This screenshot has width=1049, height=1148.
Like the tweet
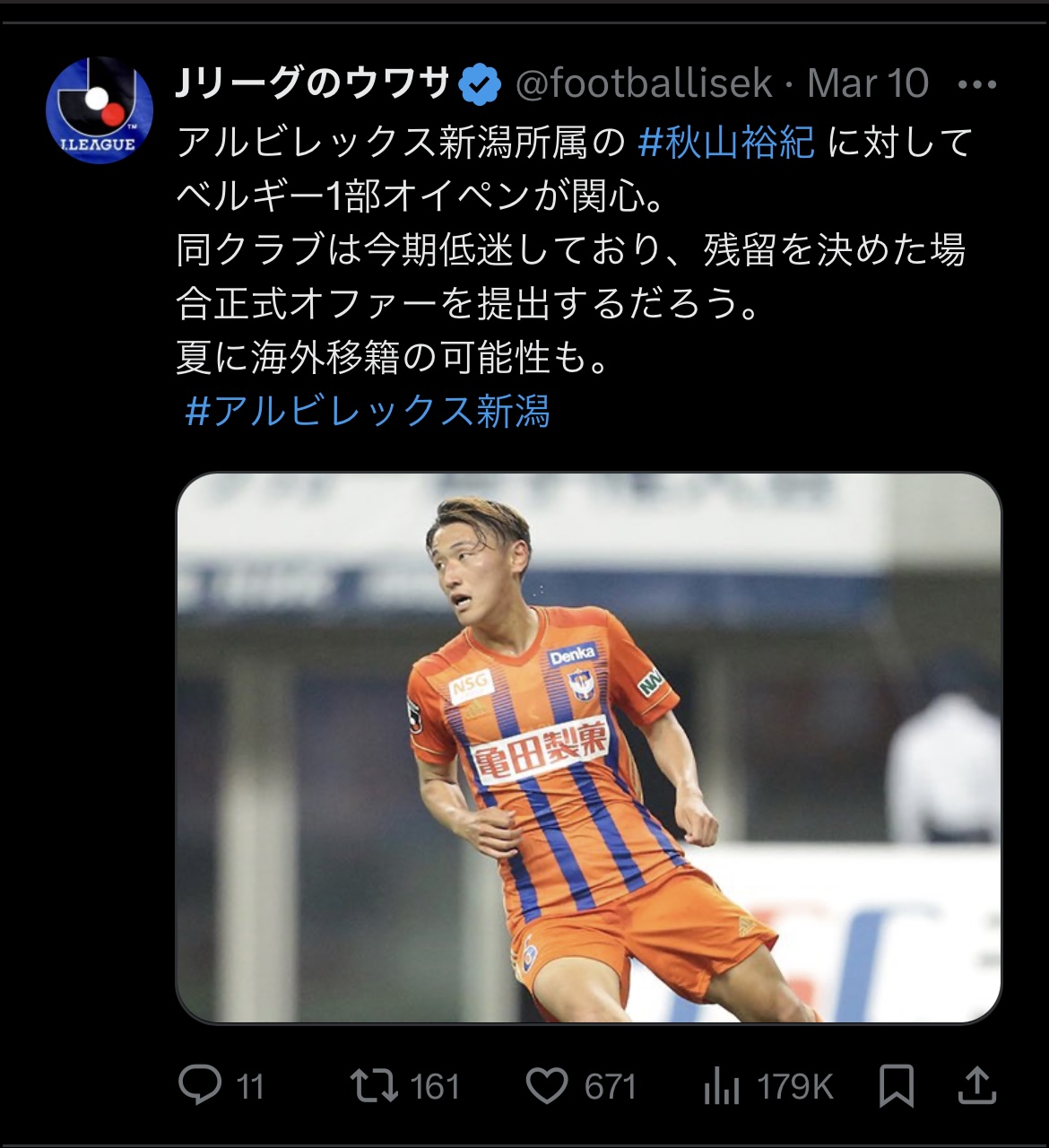pos(546,1086)
